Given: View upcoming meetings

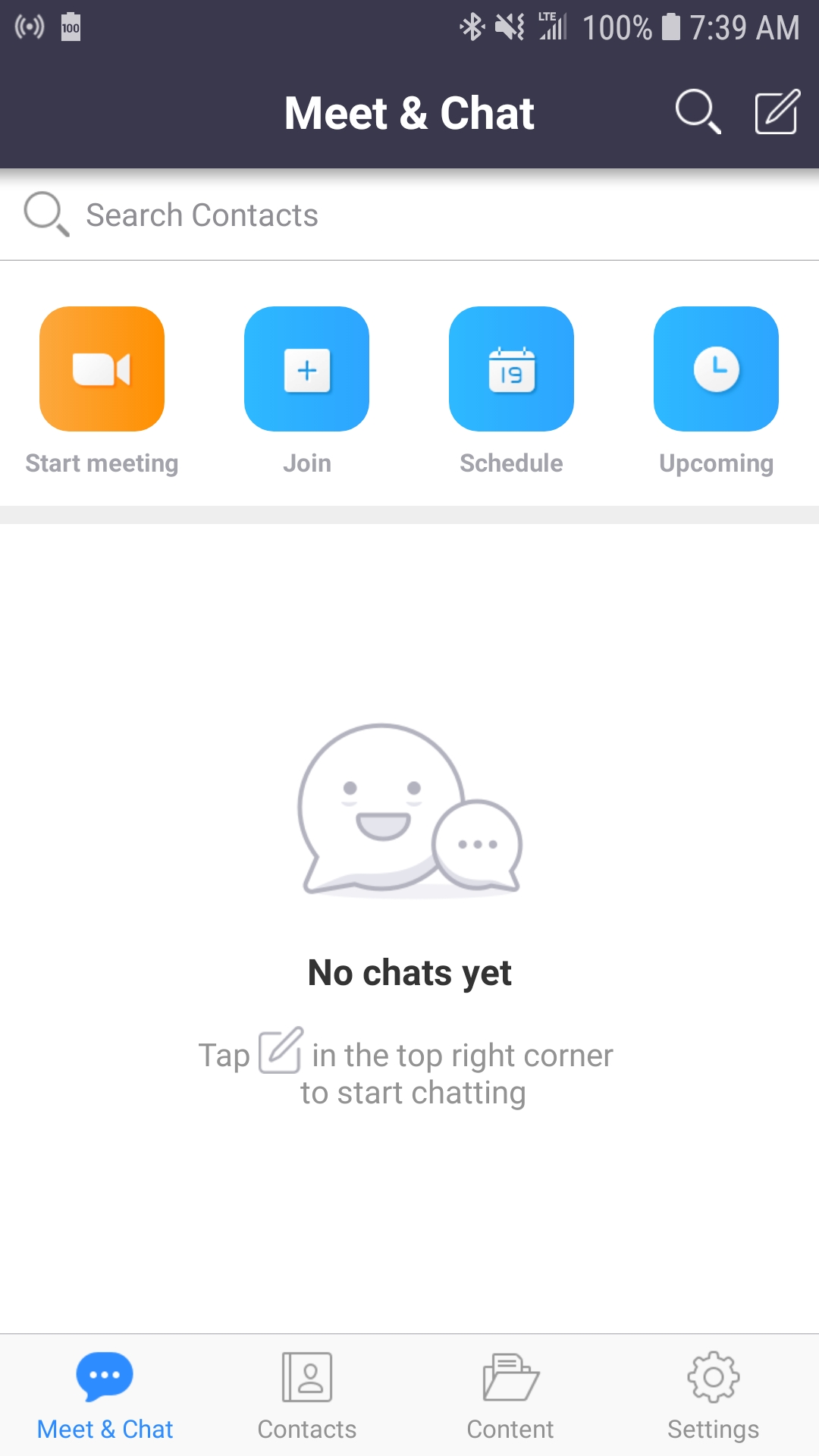Looking at the screenshot, I should coord(716,369).
